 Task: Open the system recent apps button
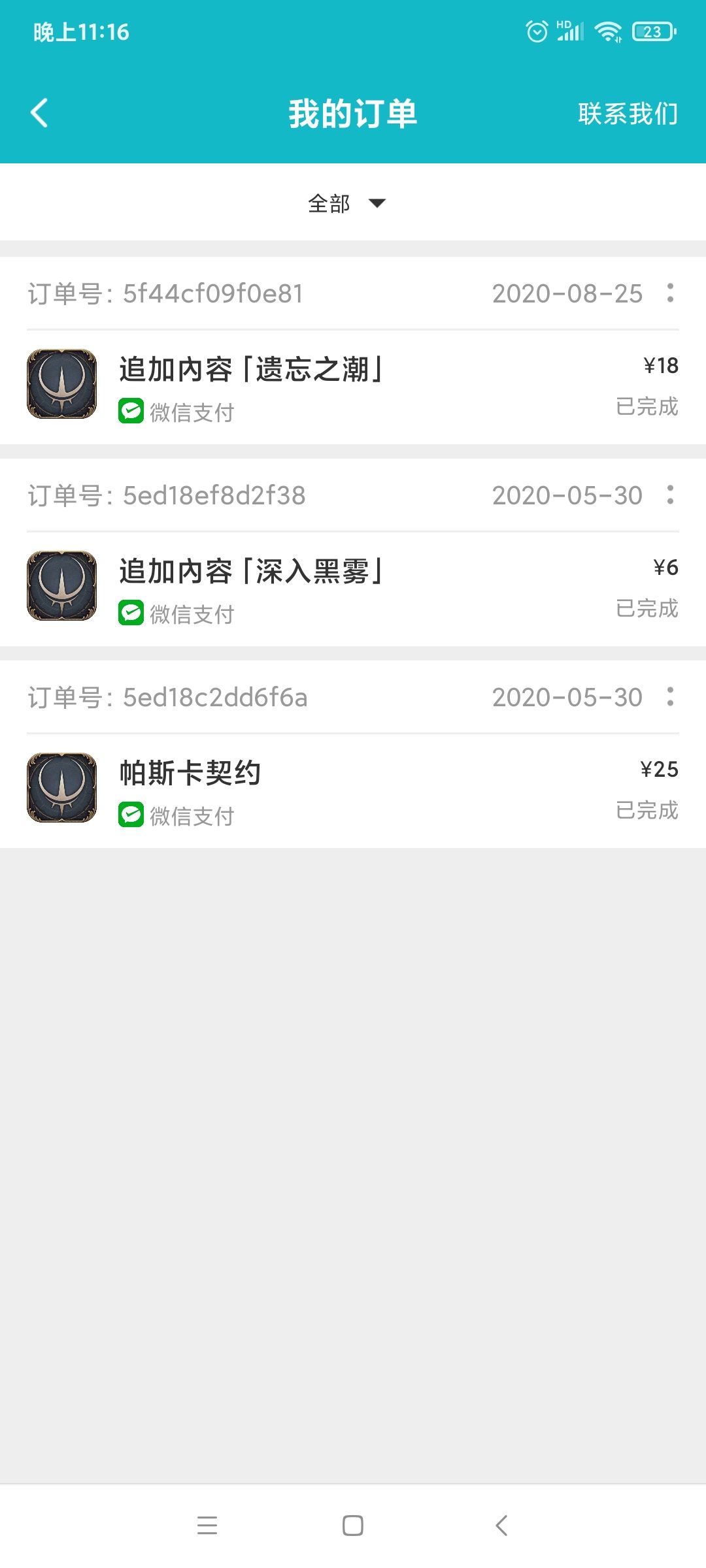point(207,1526)
